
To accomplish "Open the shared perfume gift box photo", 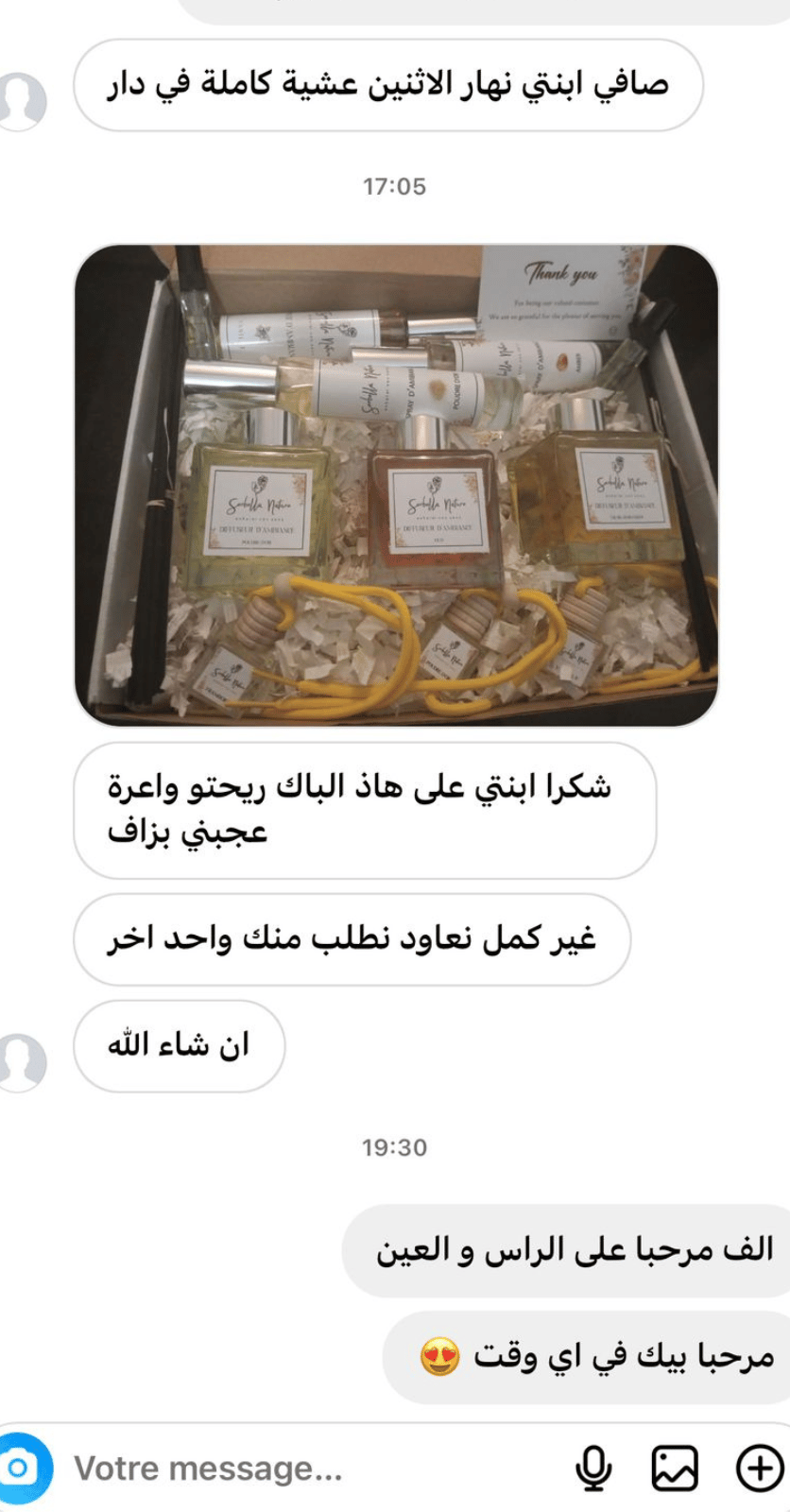I will [396, 485].
